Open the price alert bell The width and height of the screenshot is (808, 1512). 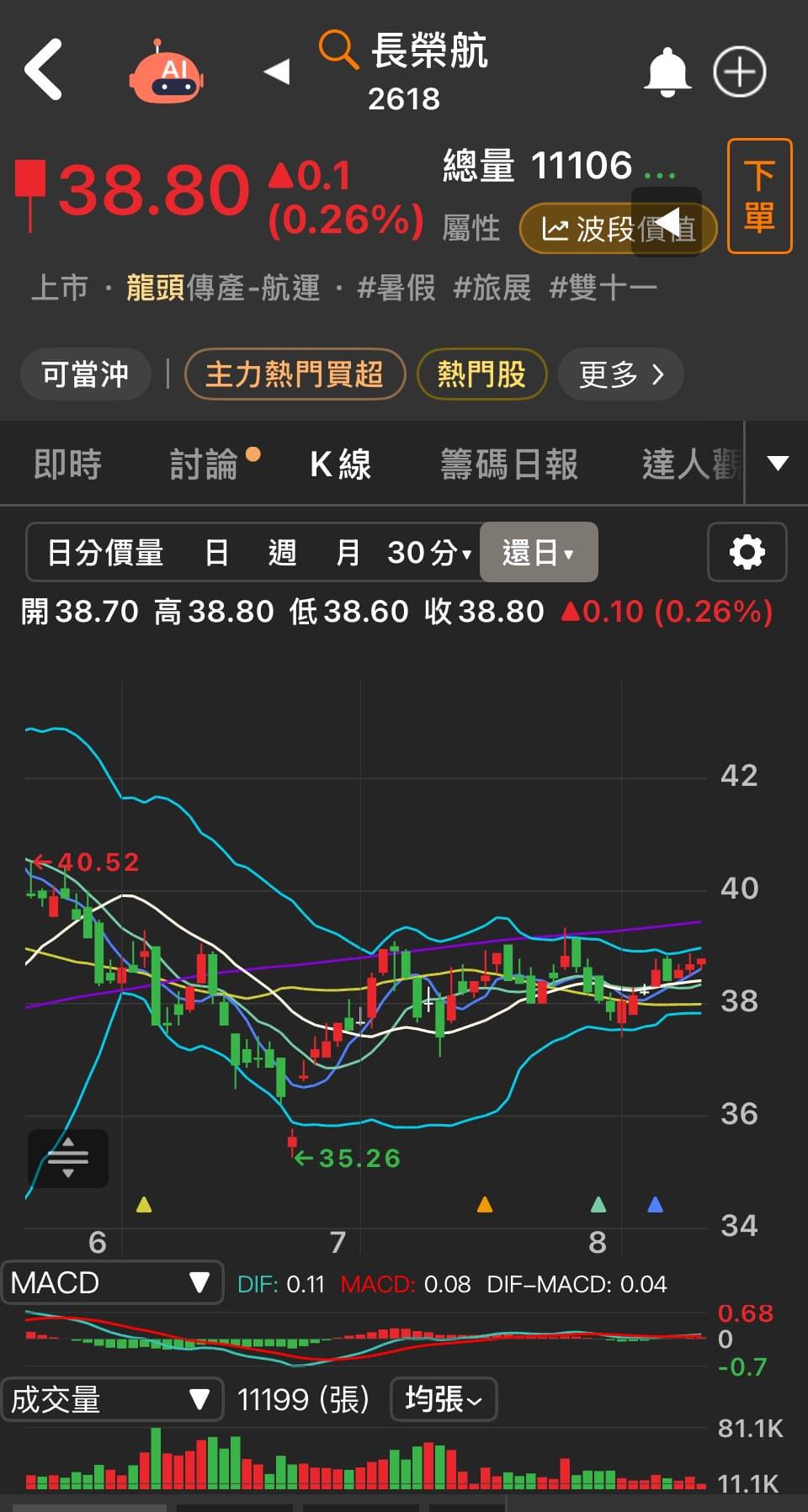667,72
